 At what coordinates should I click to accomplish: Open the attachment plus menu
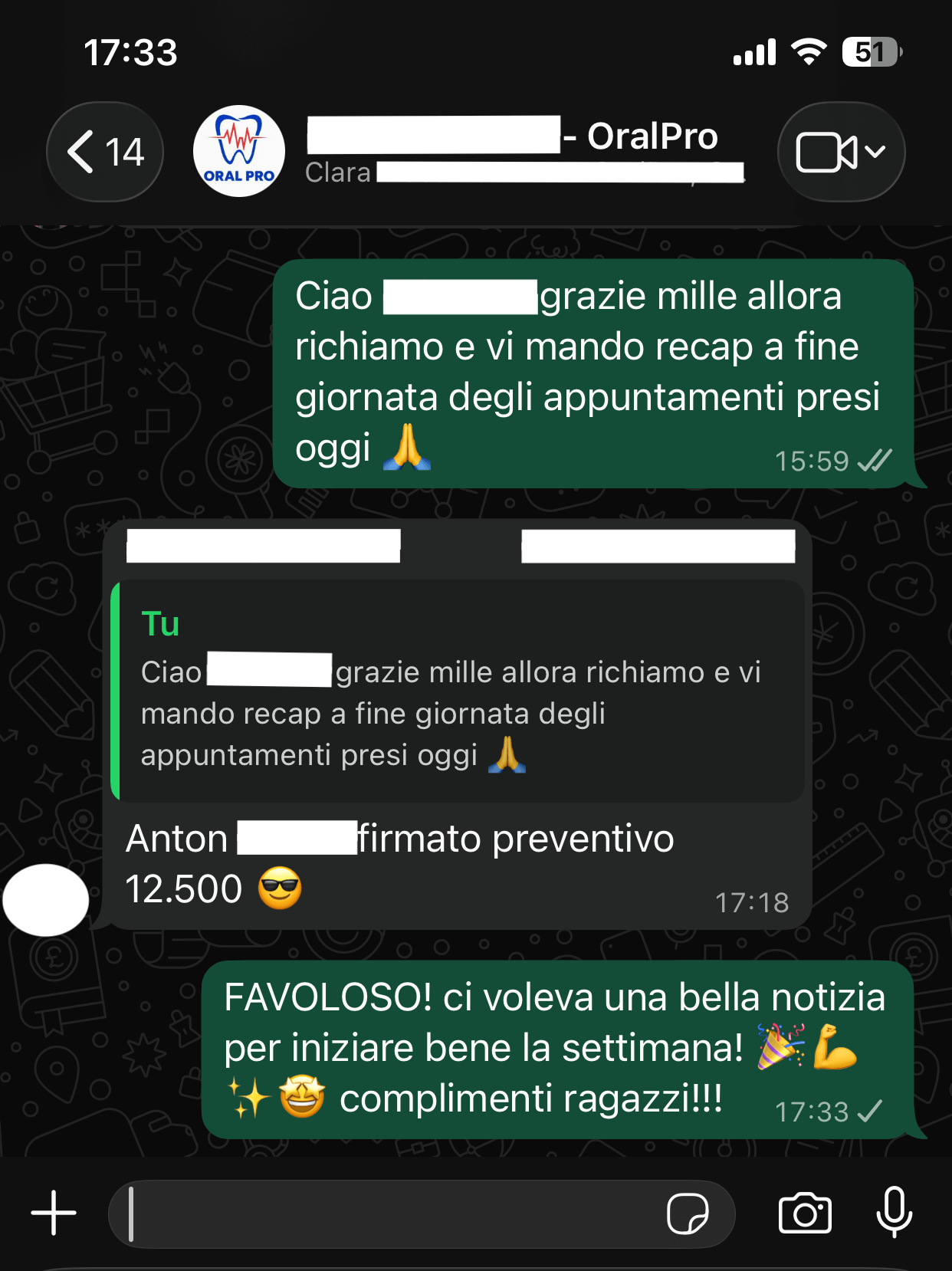pos(54,1213)
